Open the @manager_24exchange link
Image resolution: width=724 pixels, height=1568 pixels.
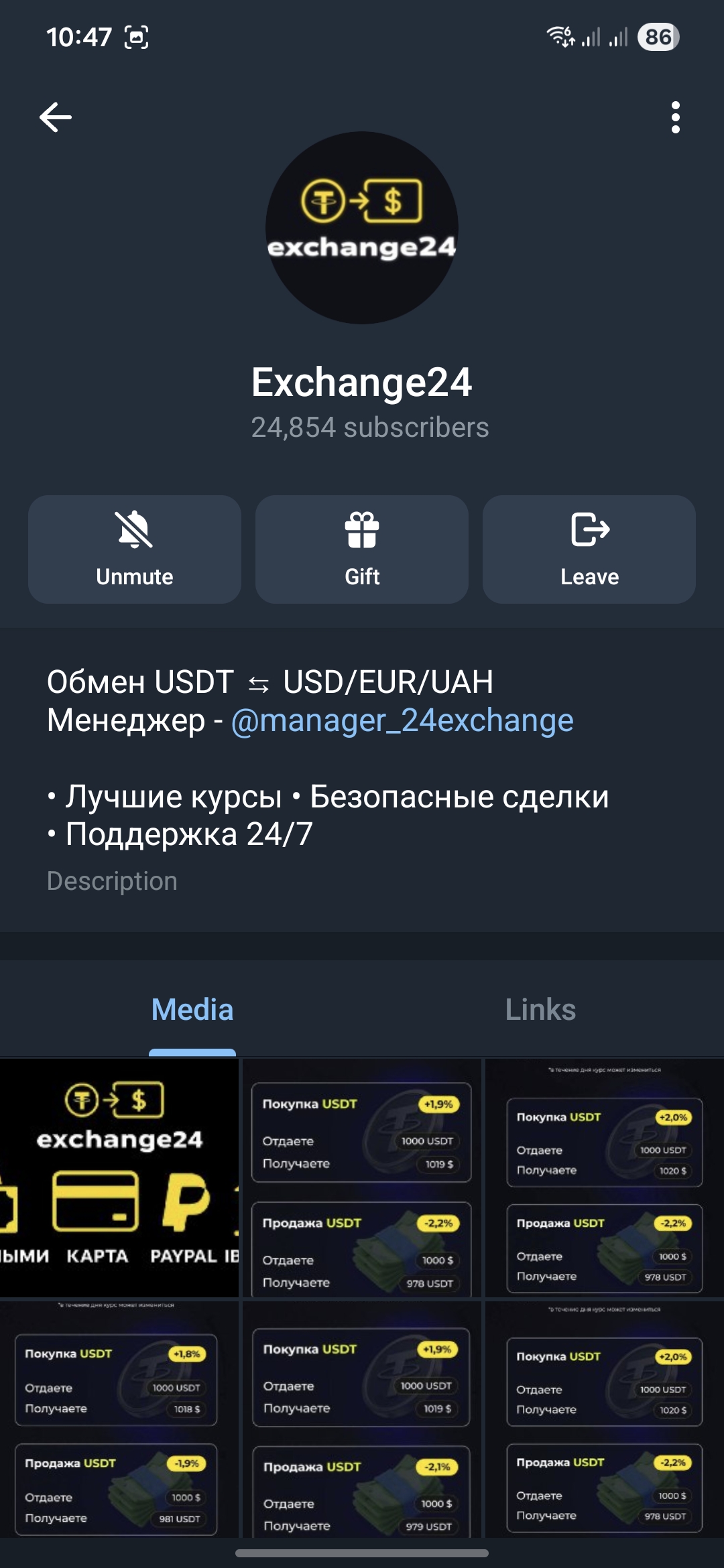point(402,721)
